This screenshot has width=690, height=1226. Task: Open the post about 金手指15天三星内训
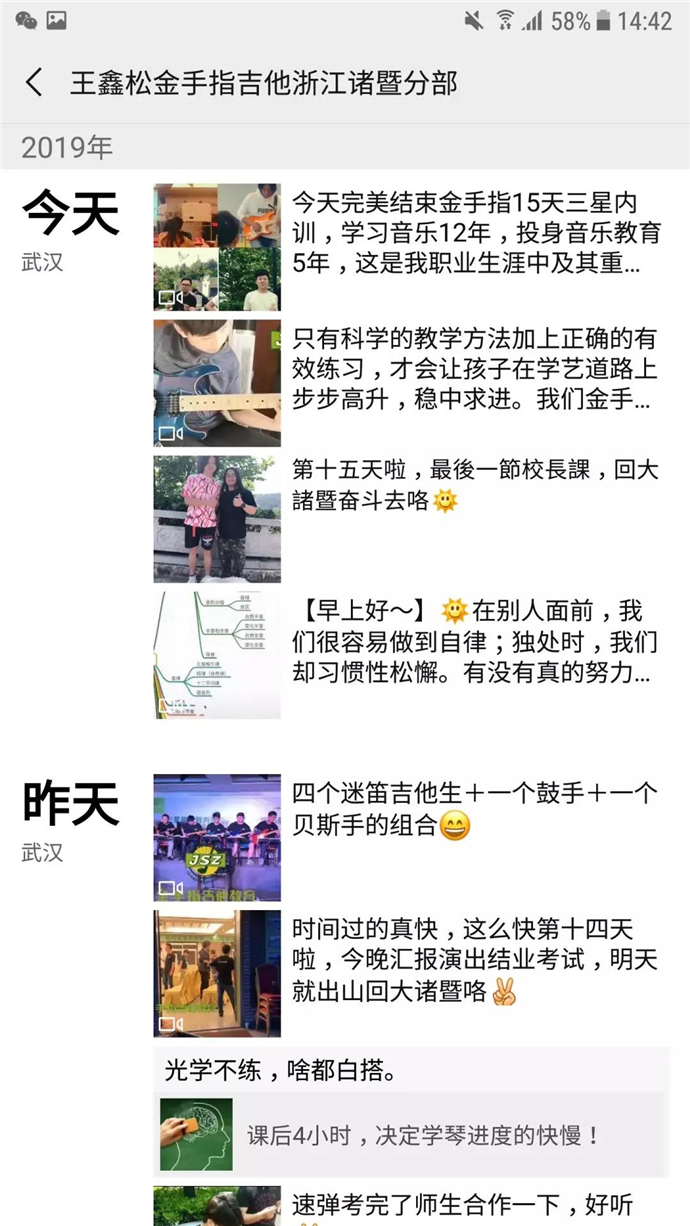tap(476, 233)
